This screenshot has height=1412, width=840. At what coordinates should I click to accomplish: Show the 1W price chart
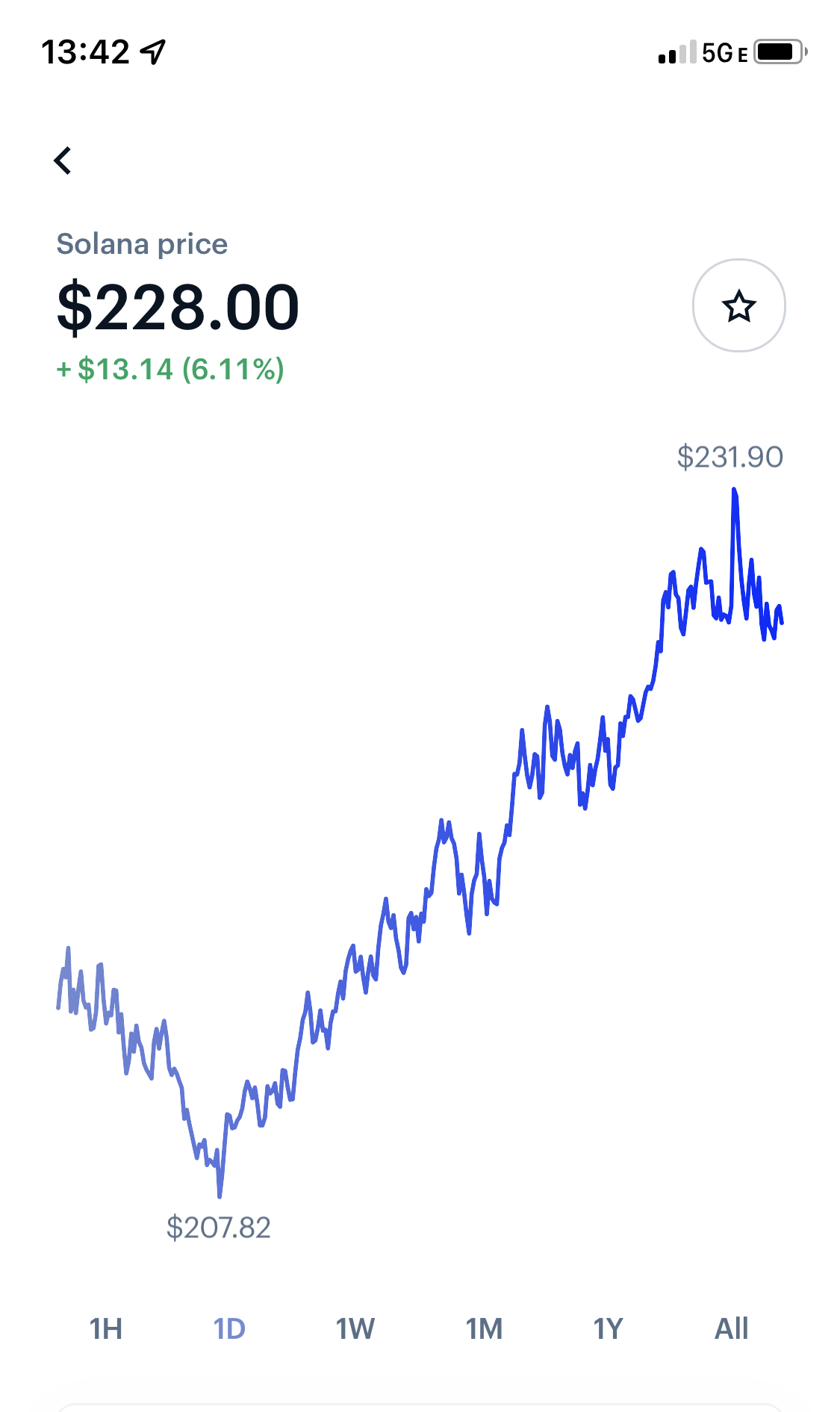355,1329
